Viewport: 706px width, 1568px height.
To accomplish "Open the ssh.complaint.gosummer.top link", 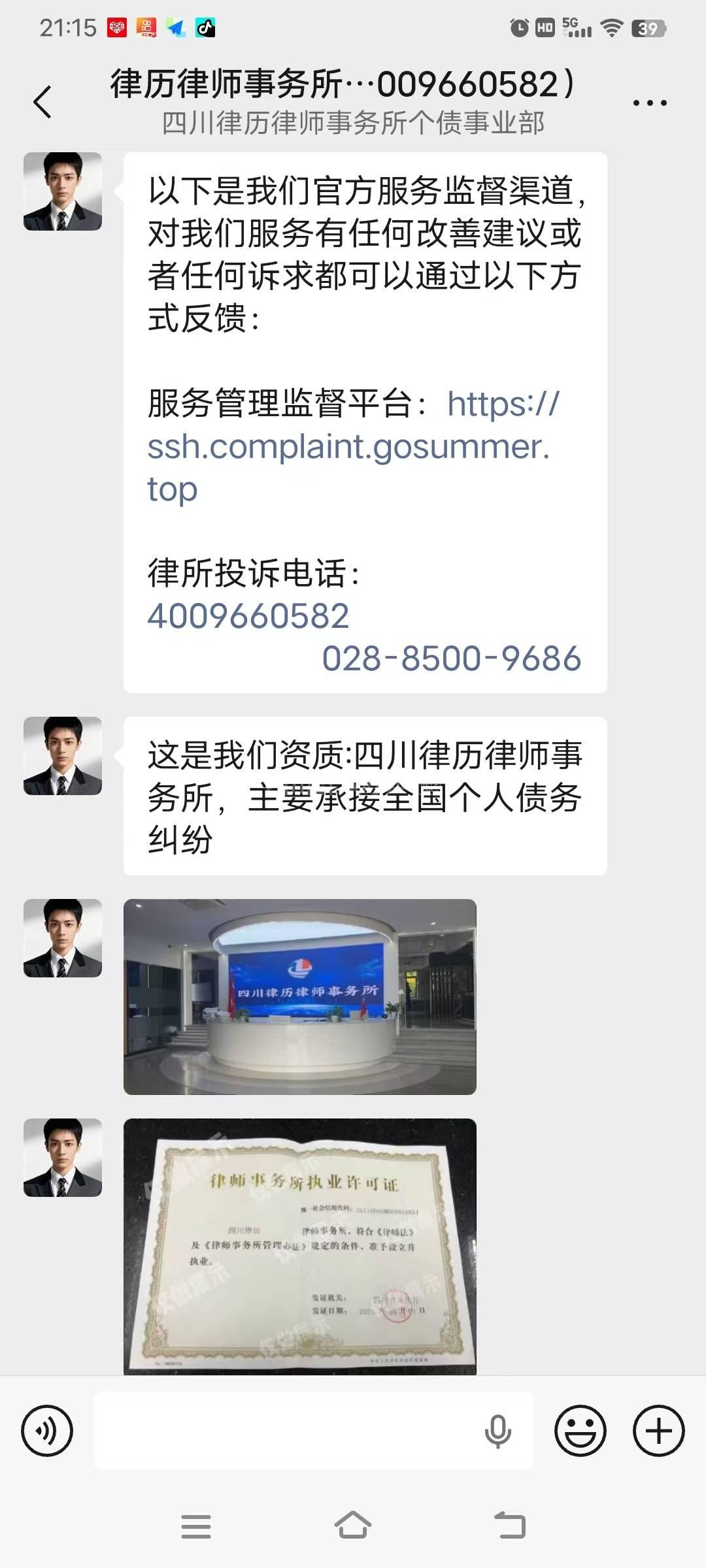I will click(x=348, y=447).
